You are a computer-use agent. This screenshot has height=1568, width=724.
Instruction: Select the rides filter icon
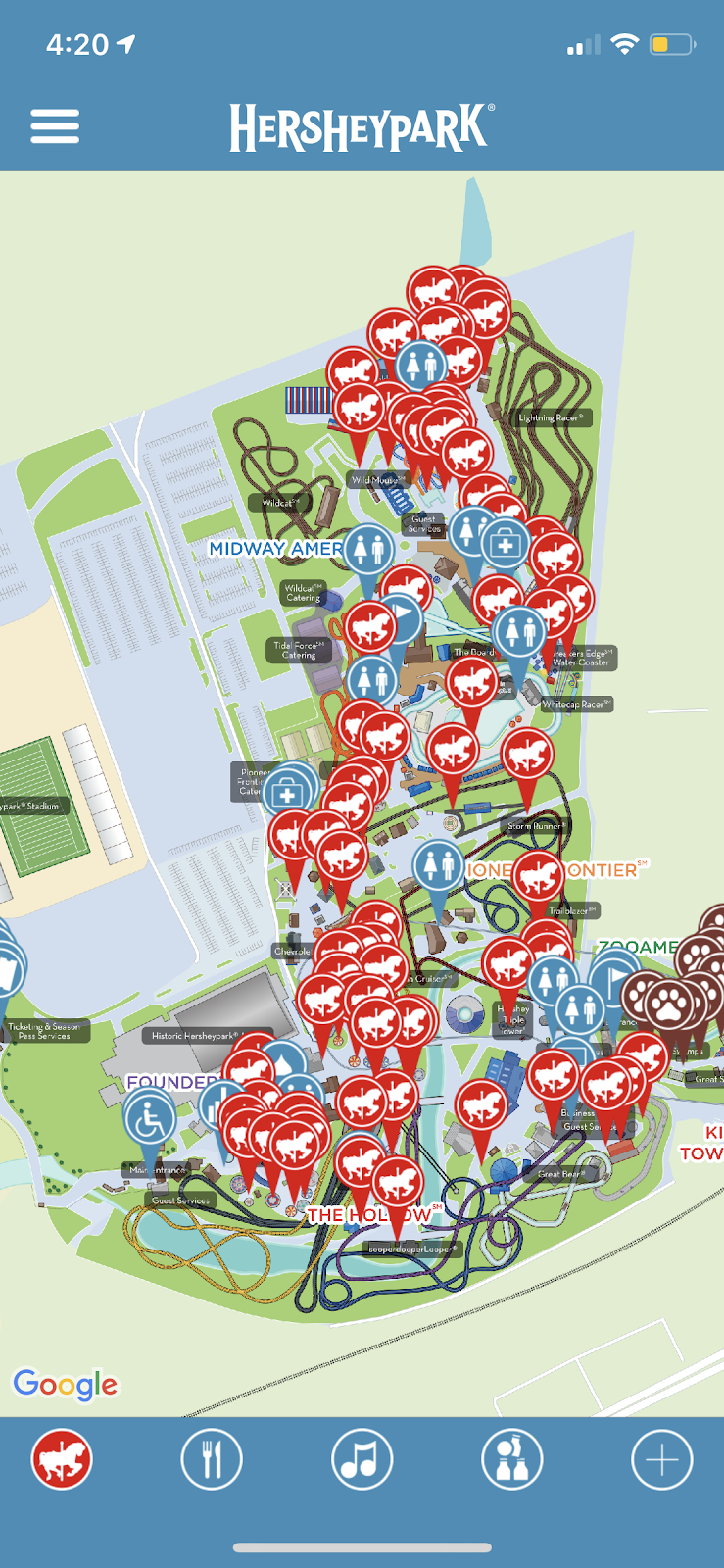[62, 1458]
